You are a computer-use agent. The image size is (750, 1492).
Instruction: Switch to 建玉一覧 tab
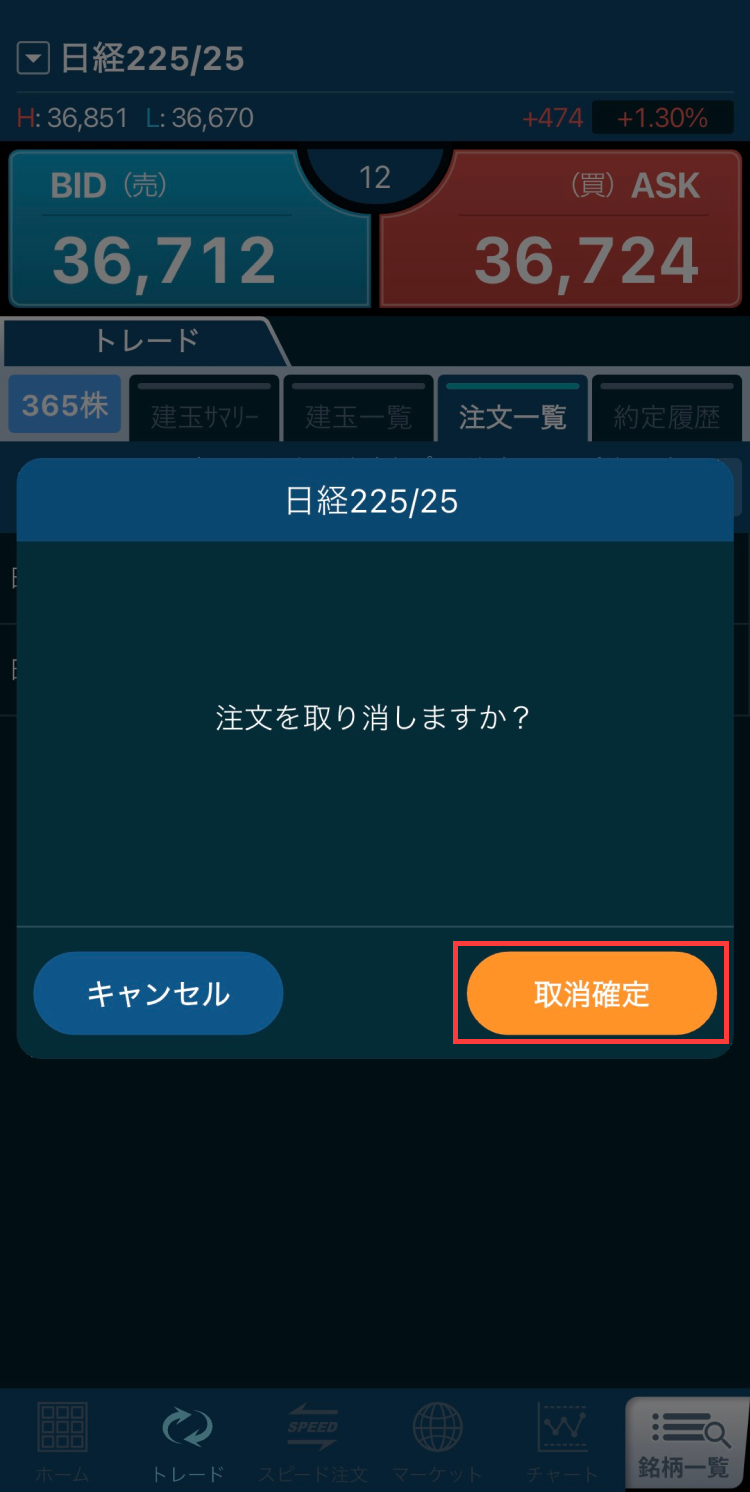pos(359,410)
